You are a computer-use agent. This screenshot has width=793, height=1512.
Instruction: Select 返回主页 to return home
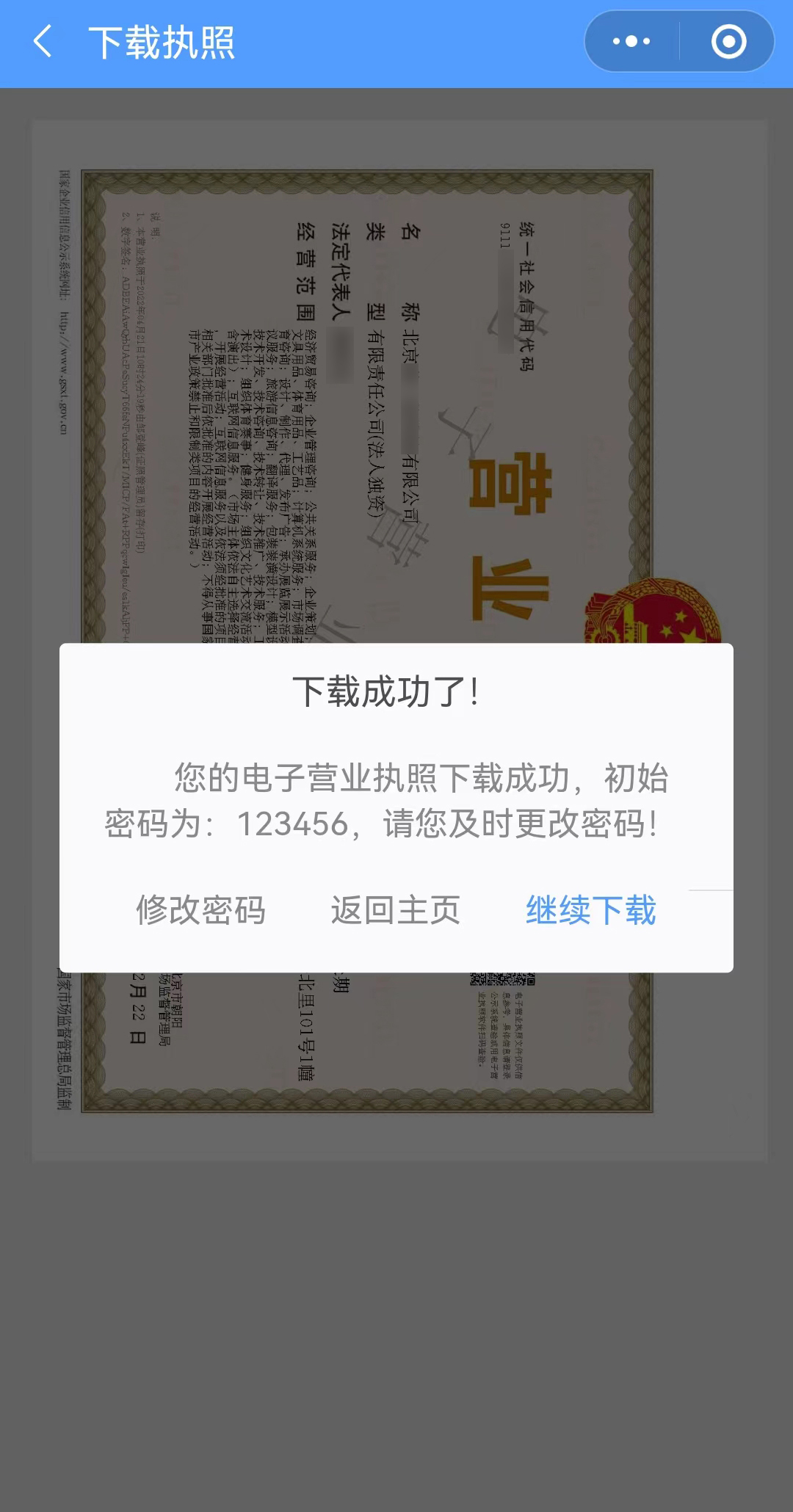point(395,910)
